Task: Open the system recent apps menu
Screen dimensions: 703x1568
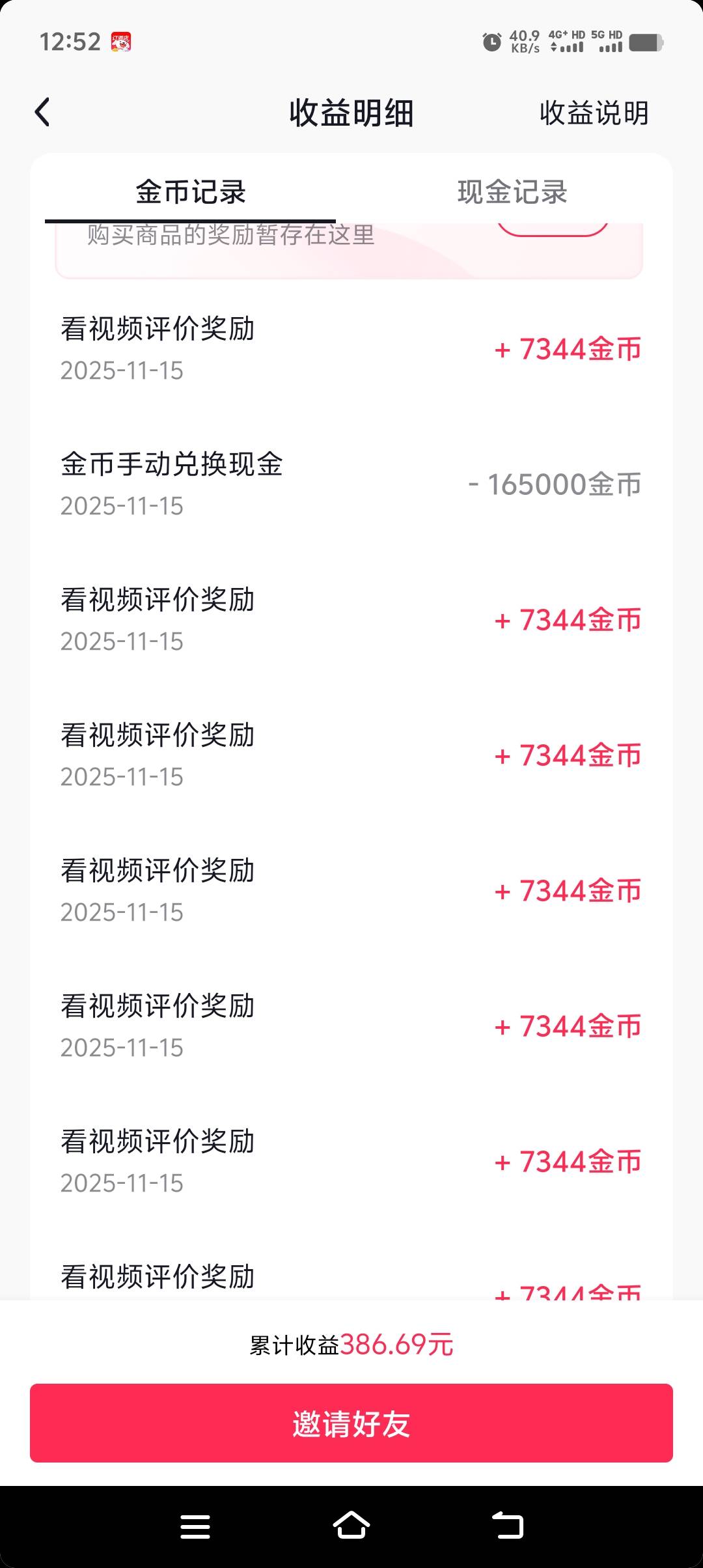Action: tap(195, 1526)
